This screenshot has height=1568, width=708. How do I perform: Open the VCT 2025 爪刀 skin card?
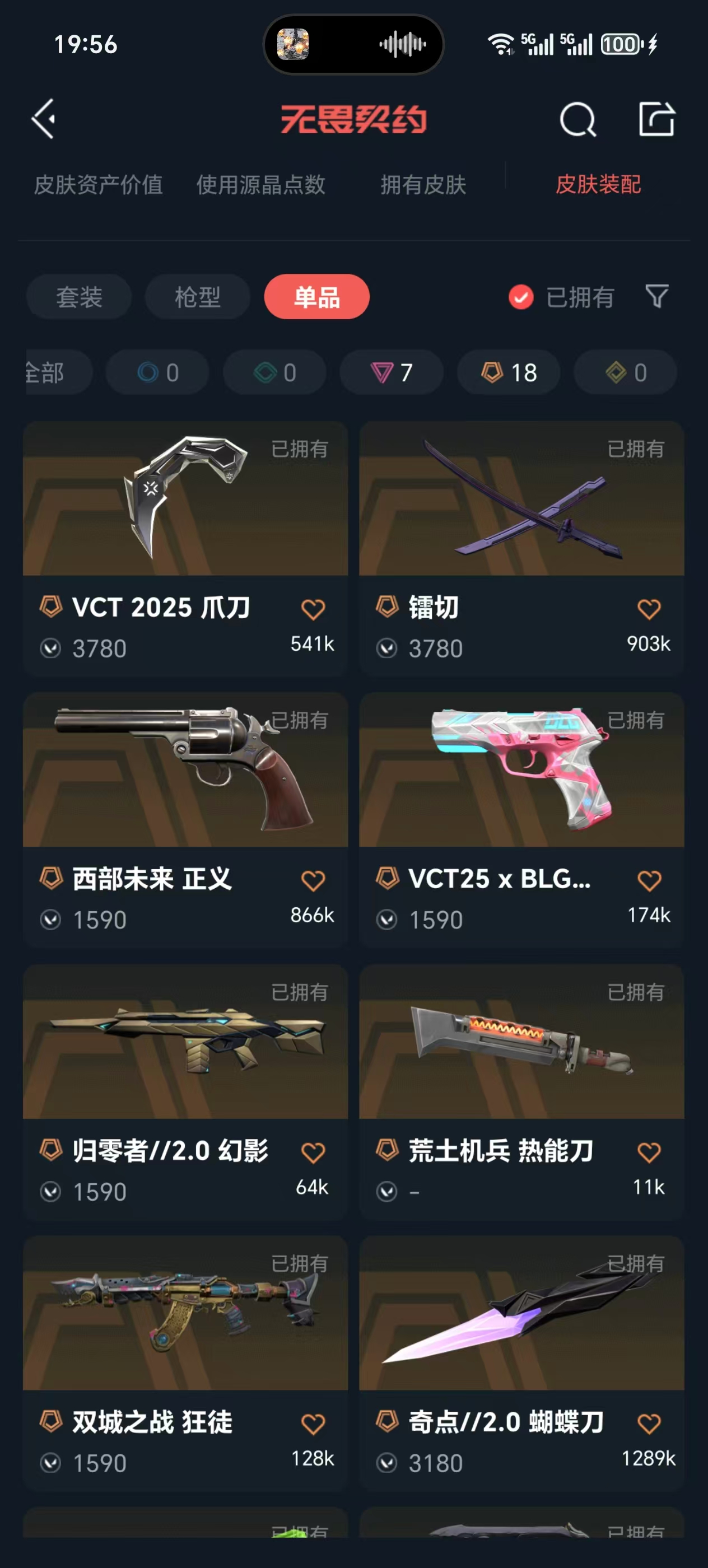pos(185,549)
